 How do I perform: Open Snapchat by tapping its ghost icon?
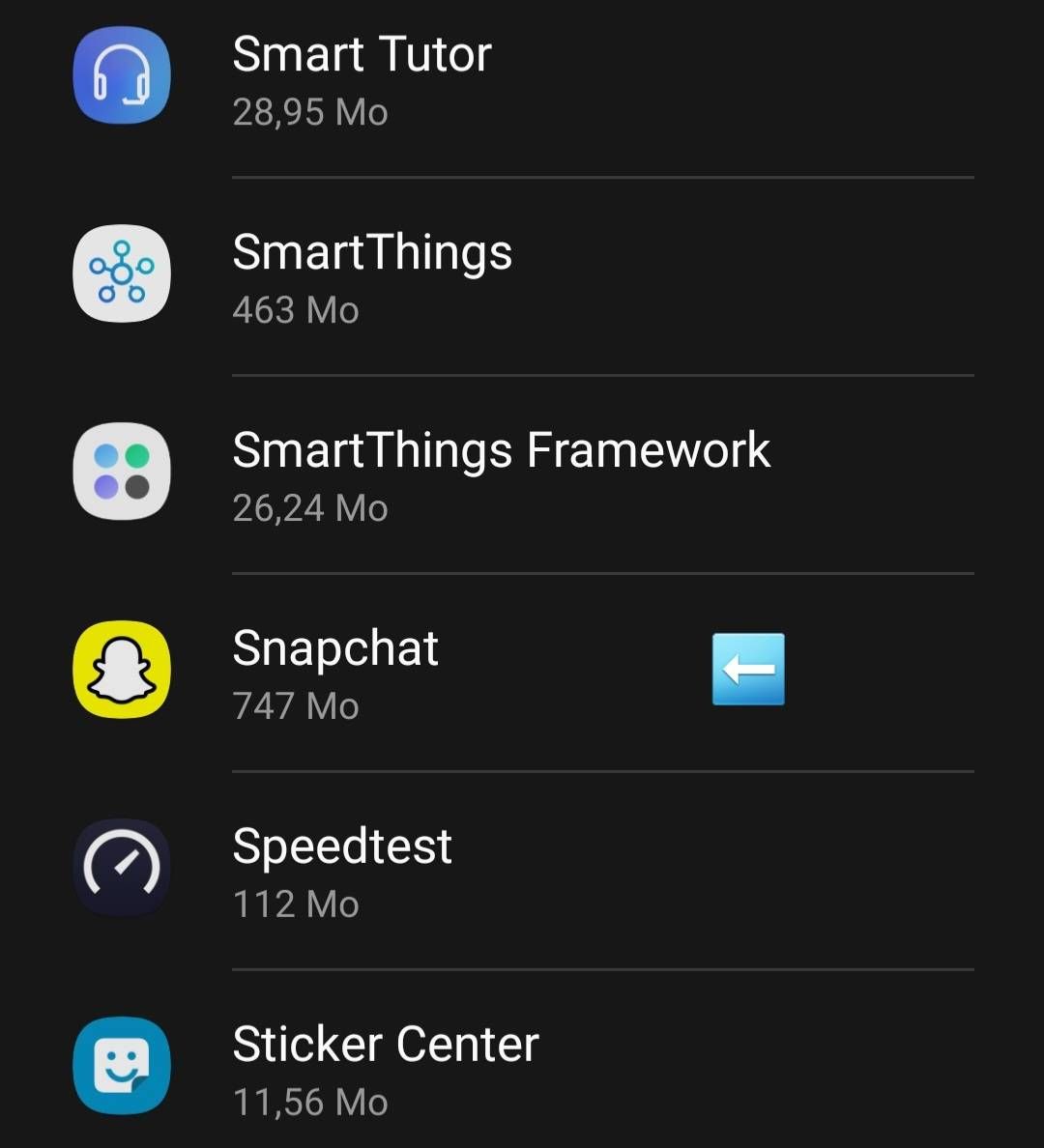pyautogui.click(x=121, y=671)
